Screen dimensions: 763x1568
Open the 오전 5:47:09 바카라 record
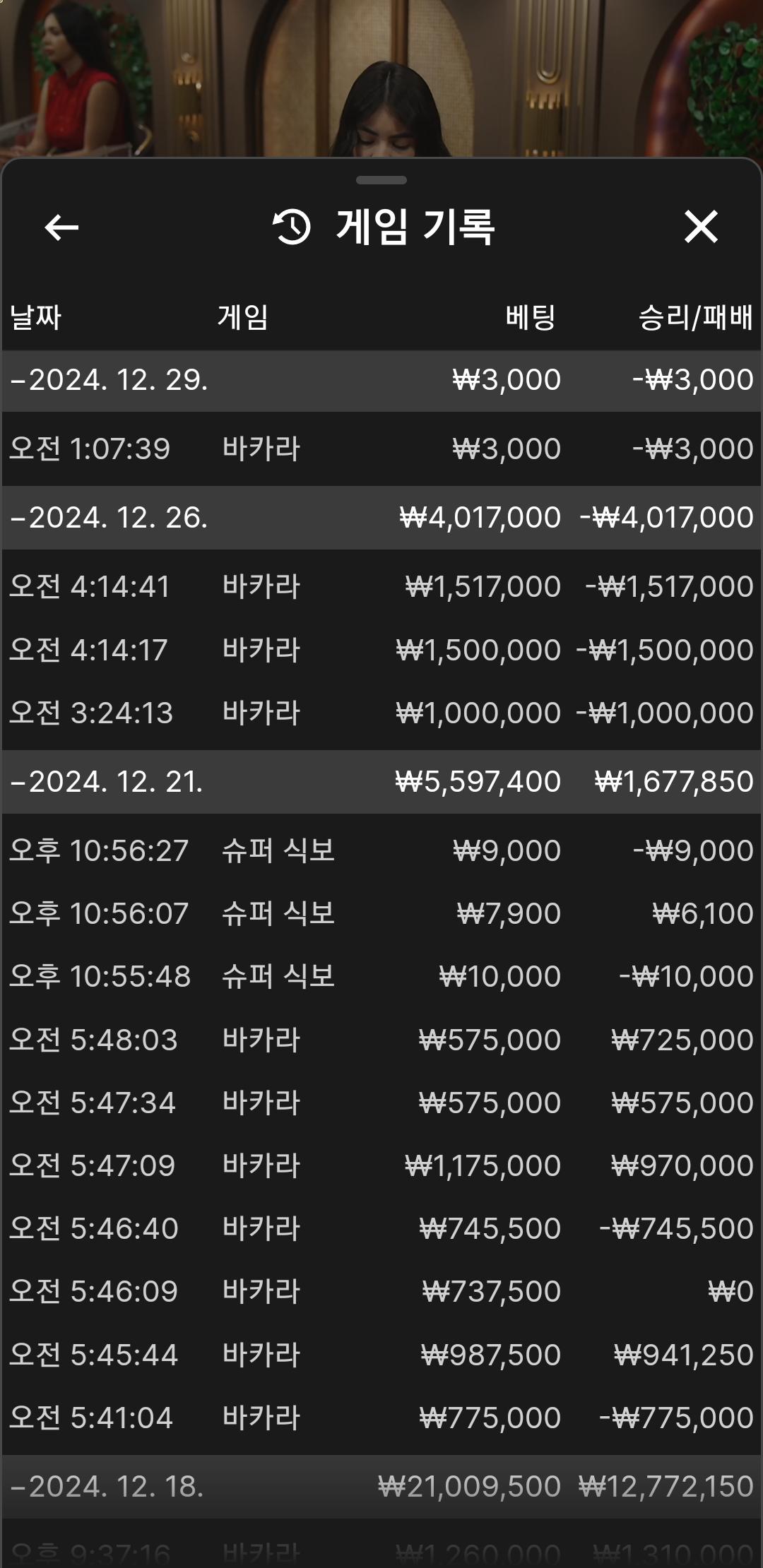click(x=381, y=1165)
